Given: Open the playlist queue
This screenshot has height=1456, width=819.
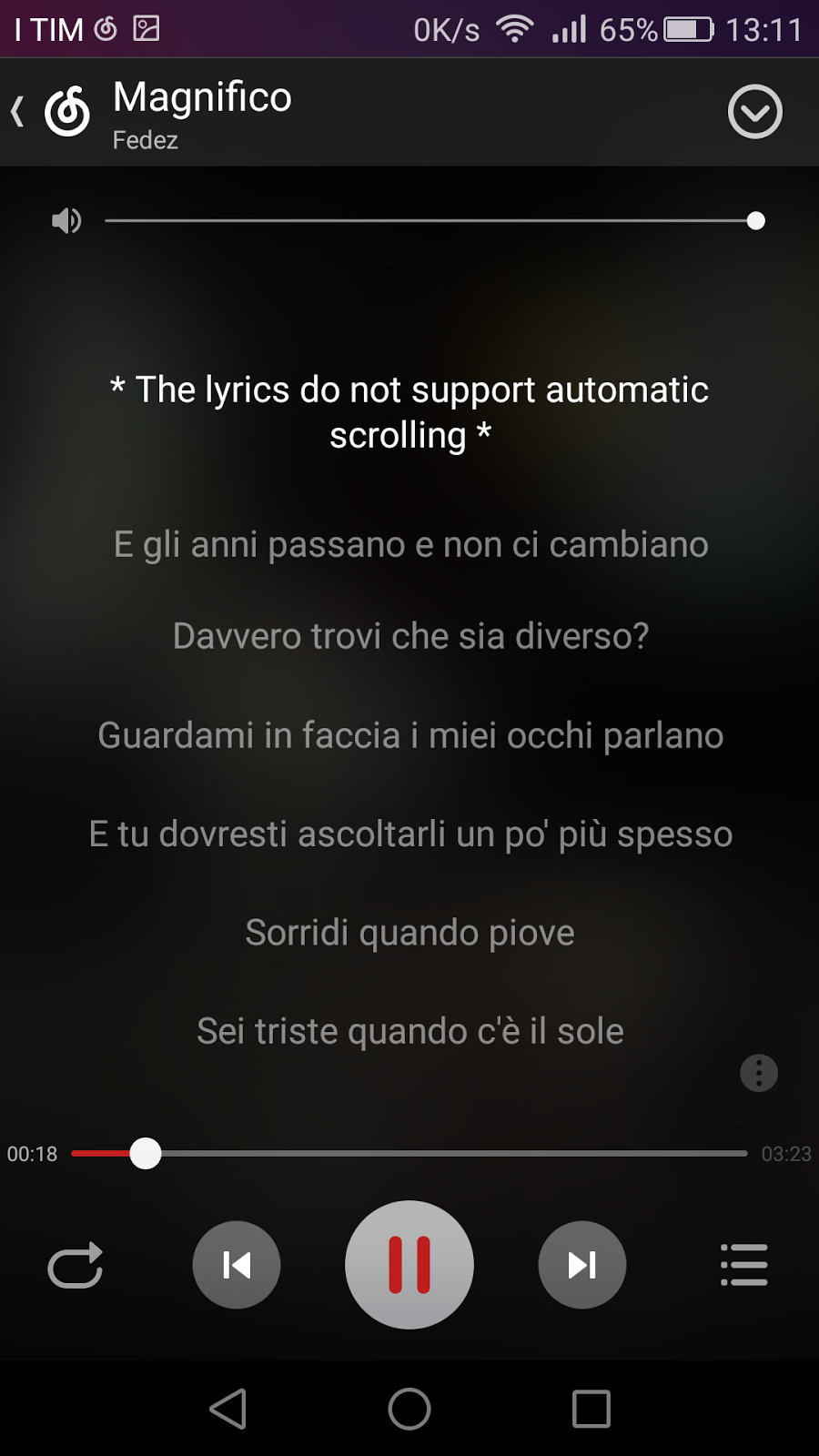Looking at the screenshot, I should click(744, 1265).
